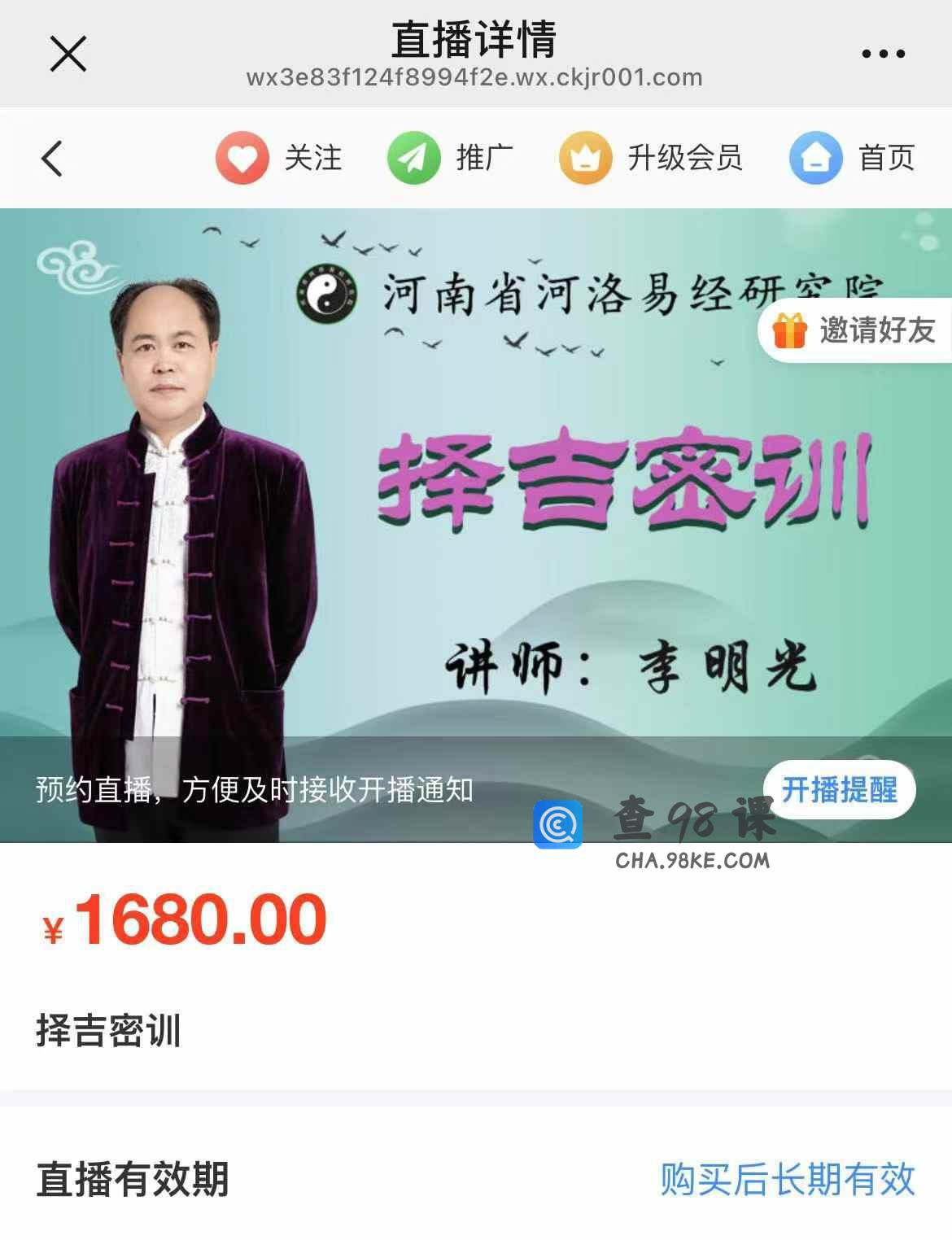The width and height of the screenshot is (952, 1240).
Task: Tap 邀请好友 to invite friends
Action: click(x=855, y=330)
